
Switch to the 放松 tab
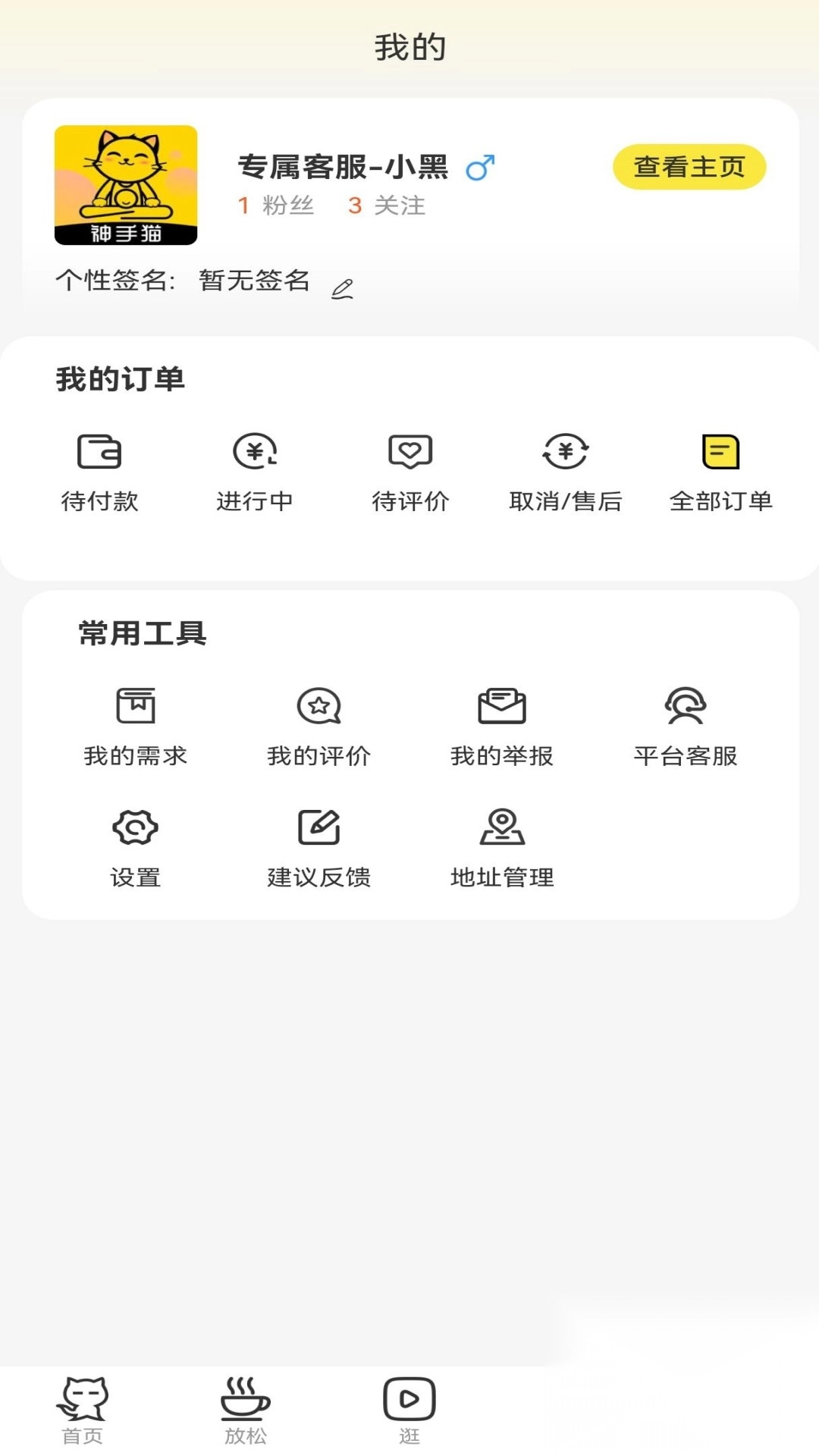coord(246,1410)
